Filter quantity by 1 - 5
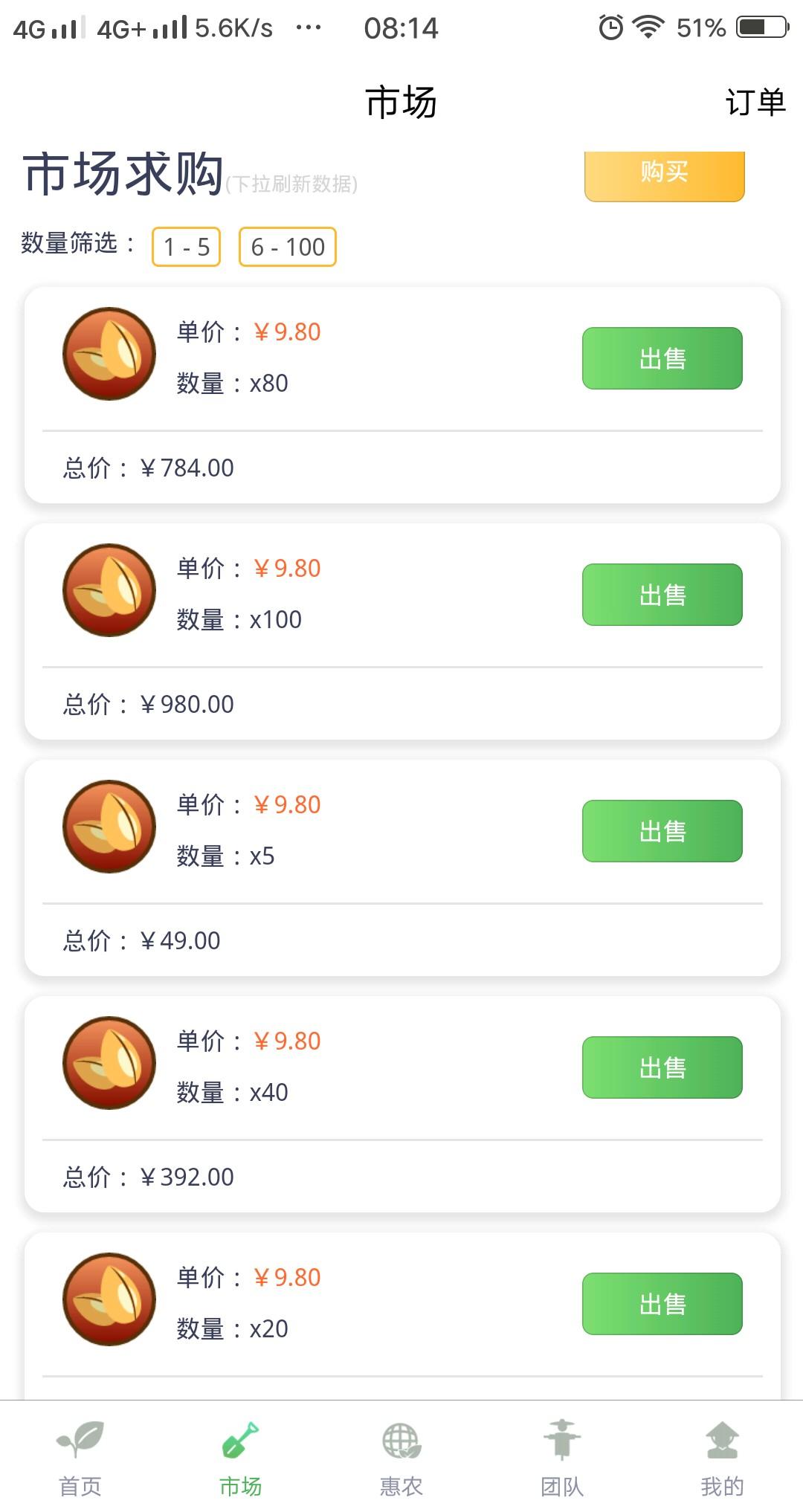This screenshot has width=803, height=1512. 187,247
